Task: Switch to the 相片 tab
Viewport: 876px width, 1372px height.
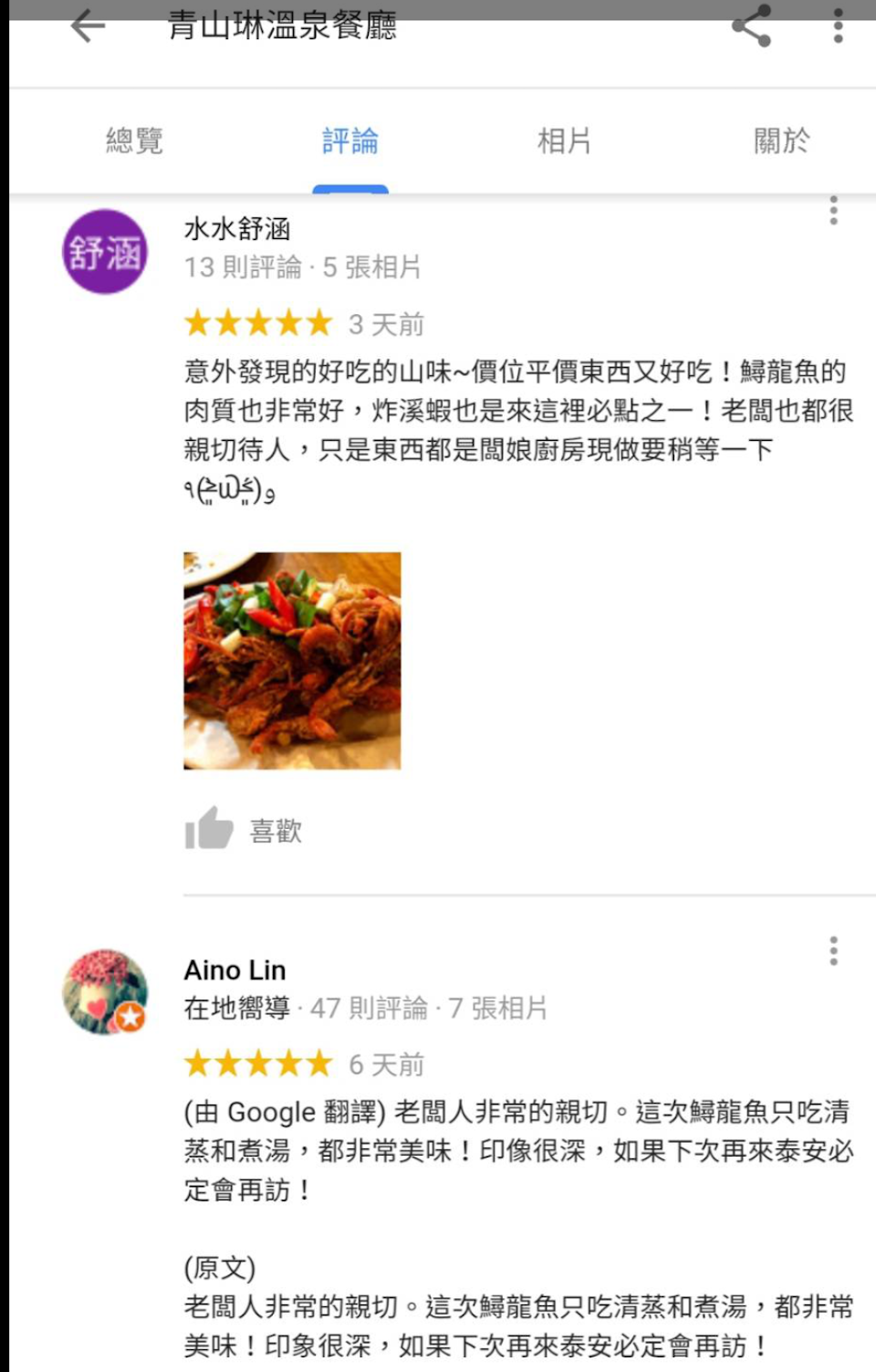Action: (565, 141)
